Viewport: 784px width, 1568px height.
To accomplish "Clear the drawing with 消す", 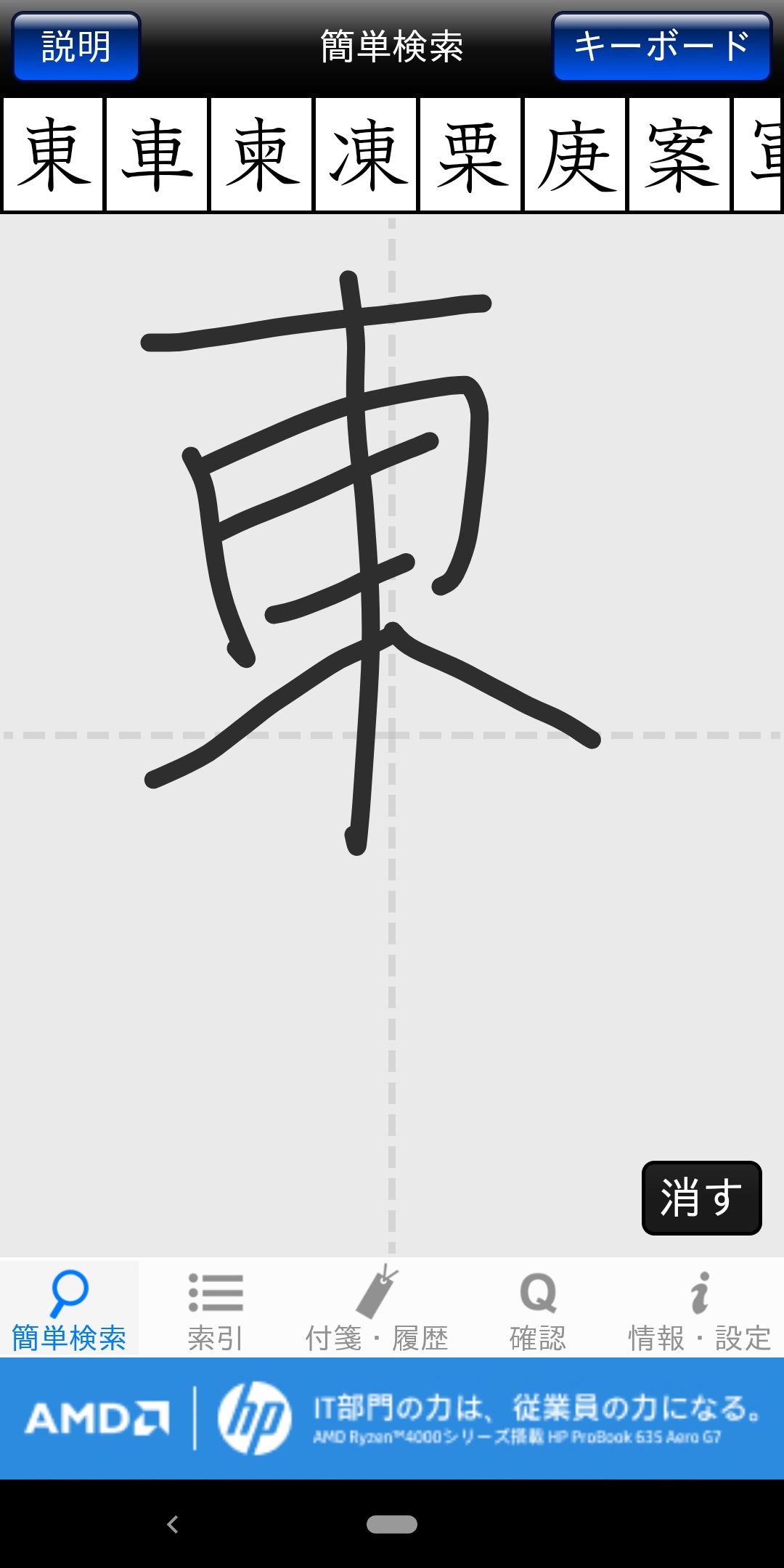I will [702, 1198].
